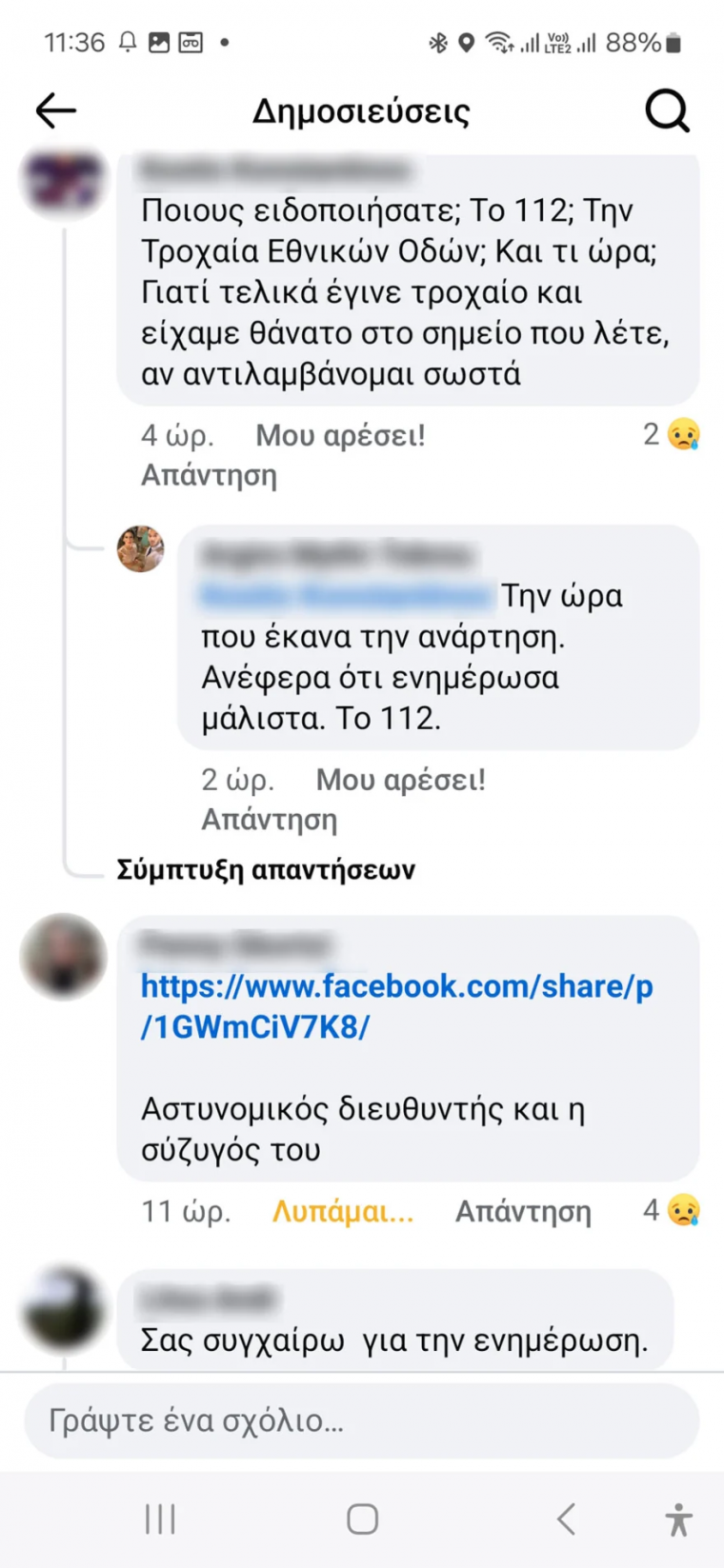Change the Λυπάμαι reaction on 11 ώρ. comment
Screen dimensions: 724x1568
[343, 1211]
